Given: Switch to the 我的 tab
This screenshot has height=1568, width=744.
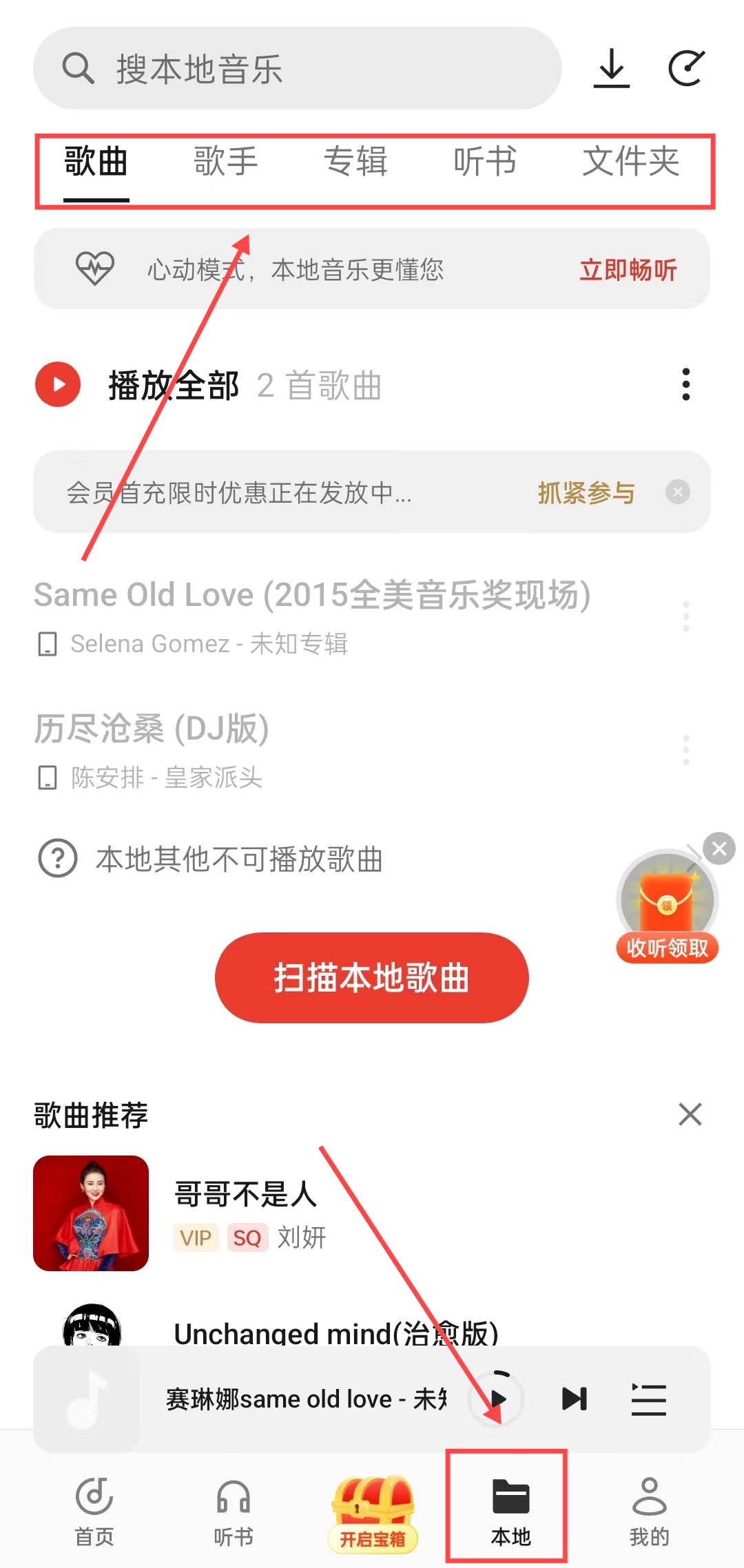Looking at the screenshot, I should [x=649, y=1511].
